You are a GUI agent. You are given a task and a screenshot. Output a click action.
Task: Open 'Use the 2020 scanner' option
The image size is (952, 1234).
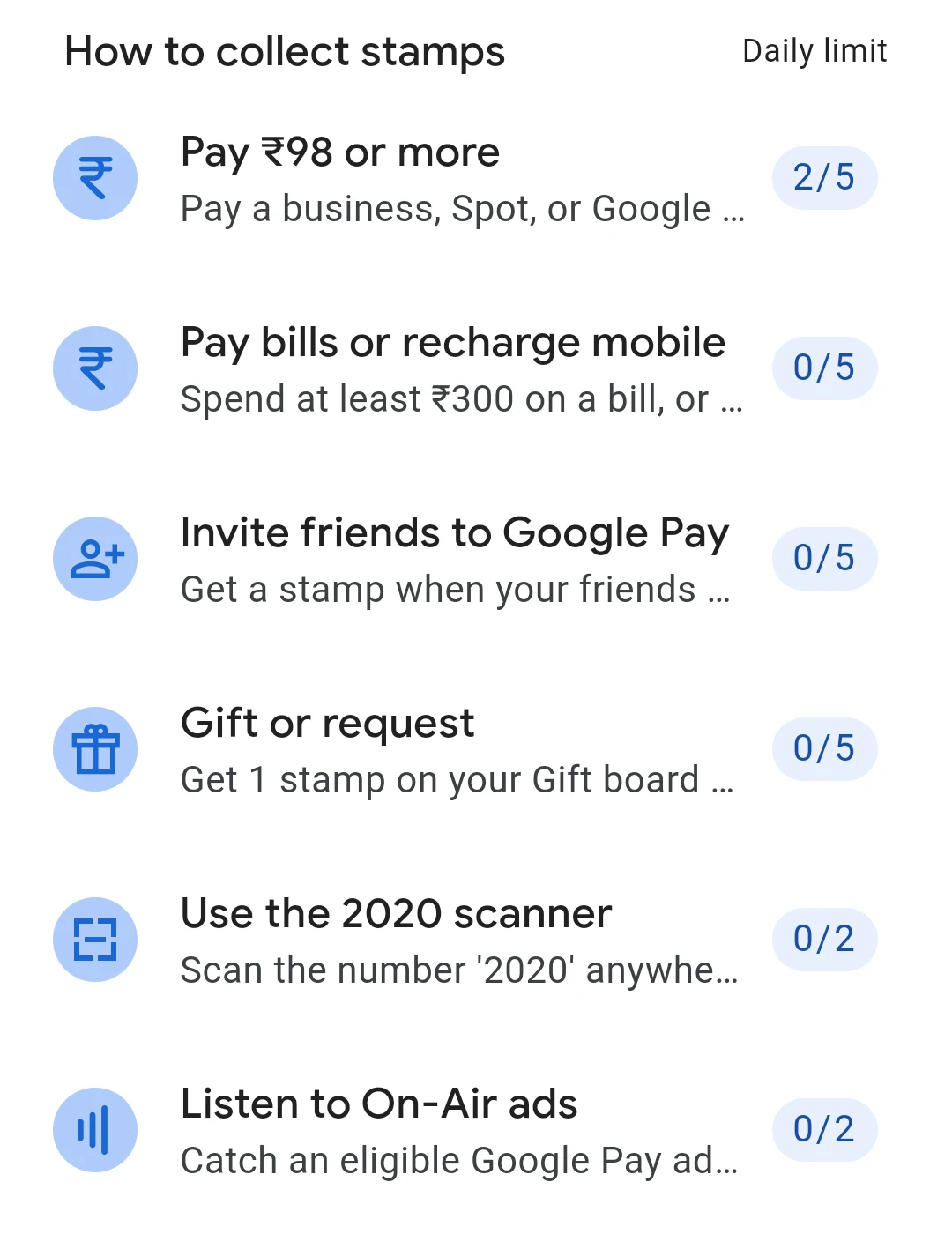coord(458,940)
